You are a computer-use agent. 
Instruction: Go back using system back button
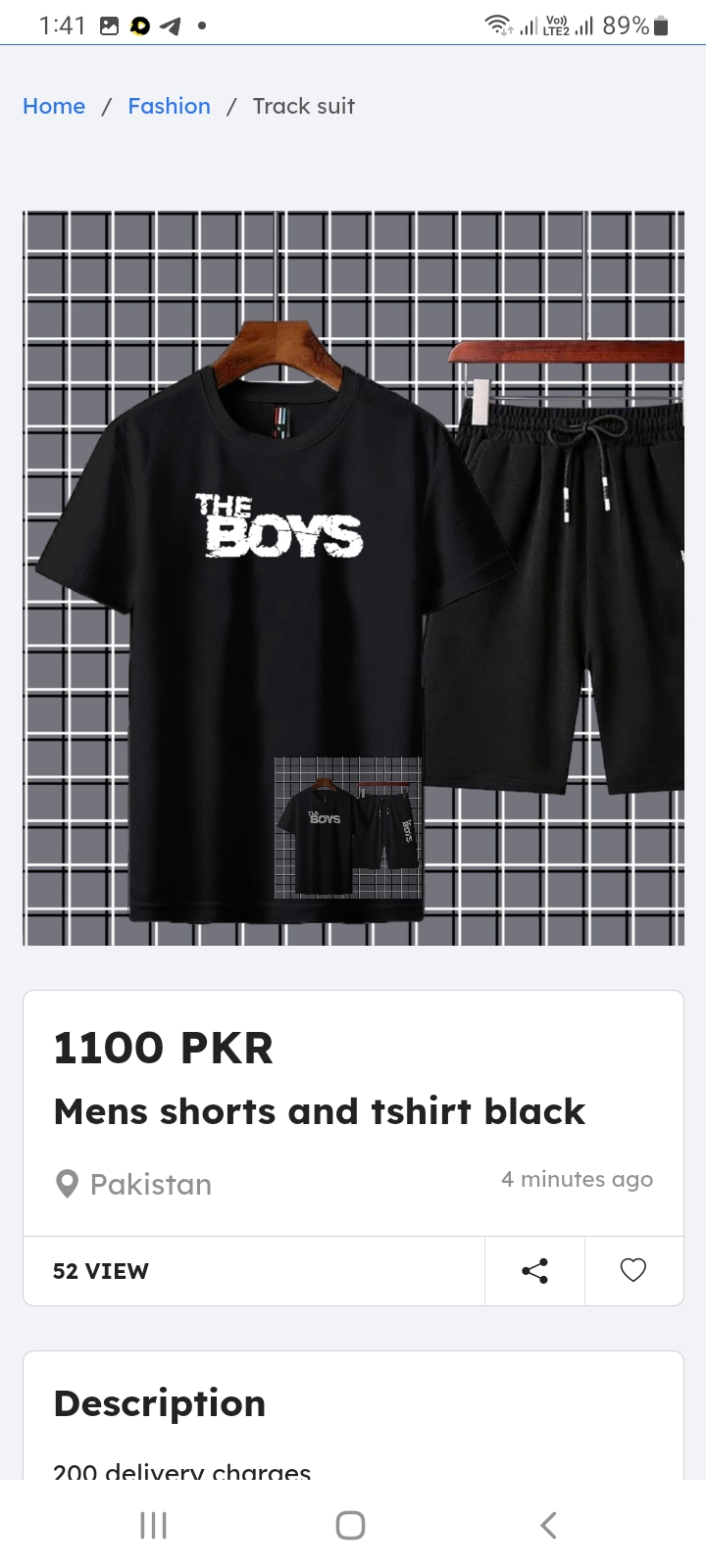tap(548, 1525)
